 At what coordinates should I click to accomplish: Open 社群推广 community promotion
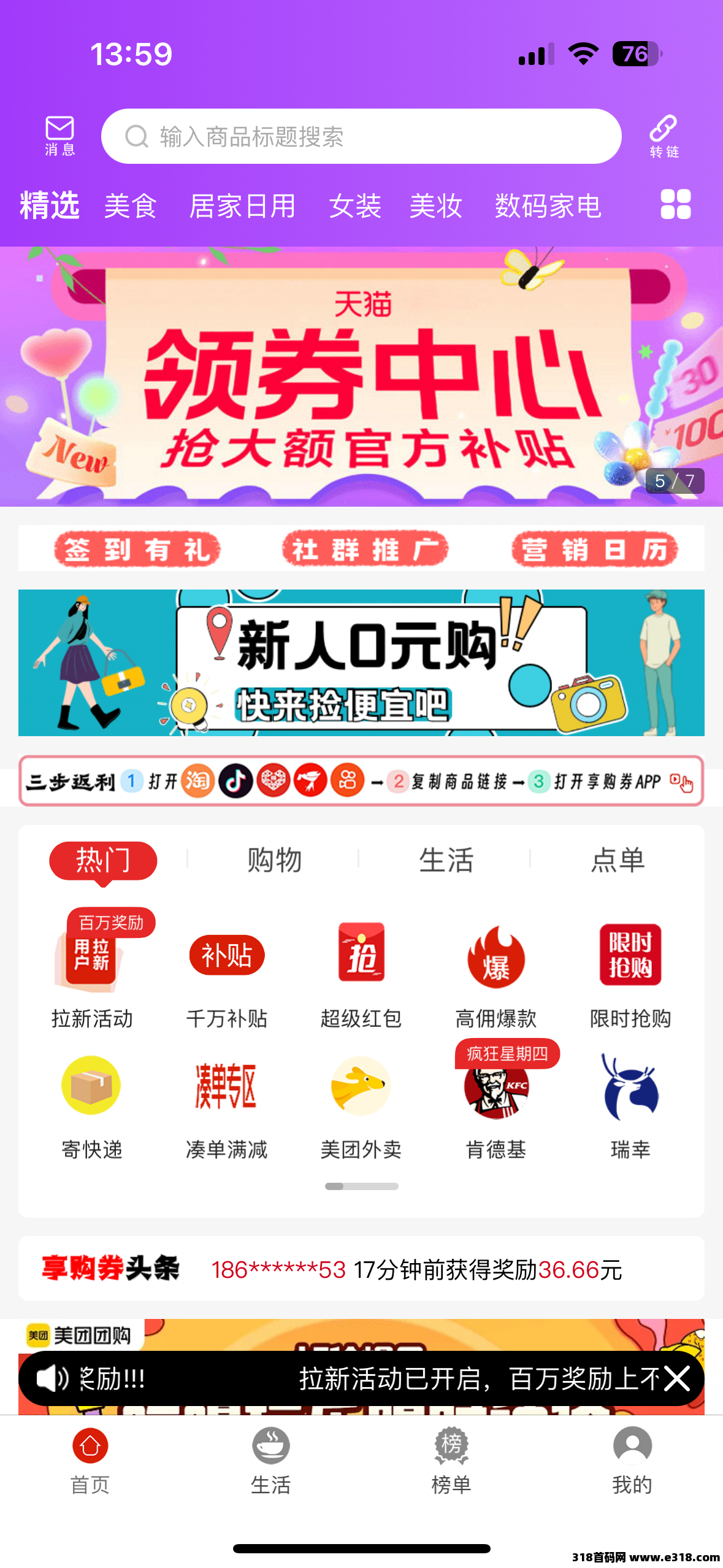click(365, 549)
